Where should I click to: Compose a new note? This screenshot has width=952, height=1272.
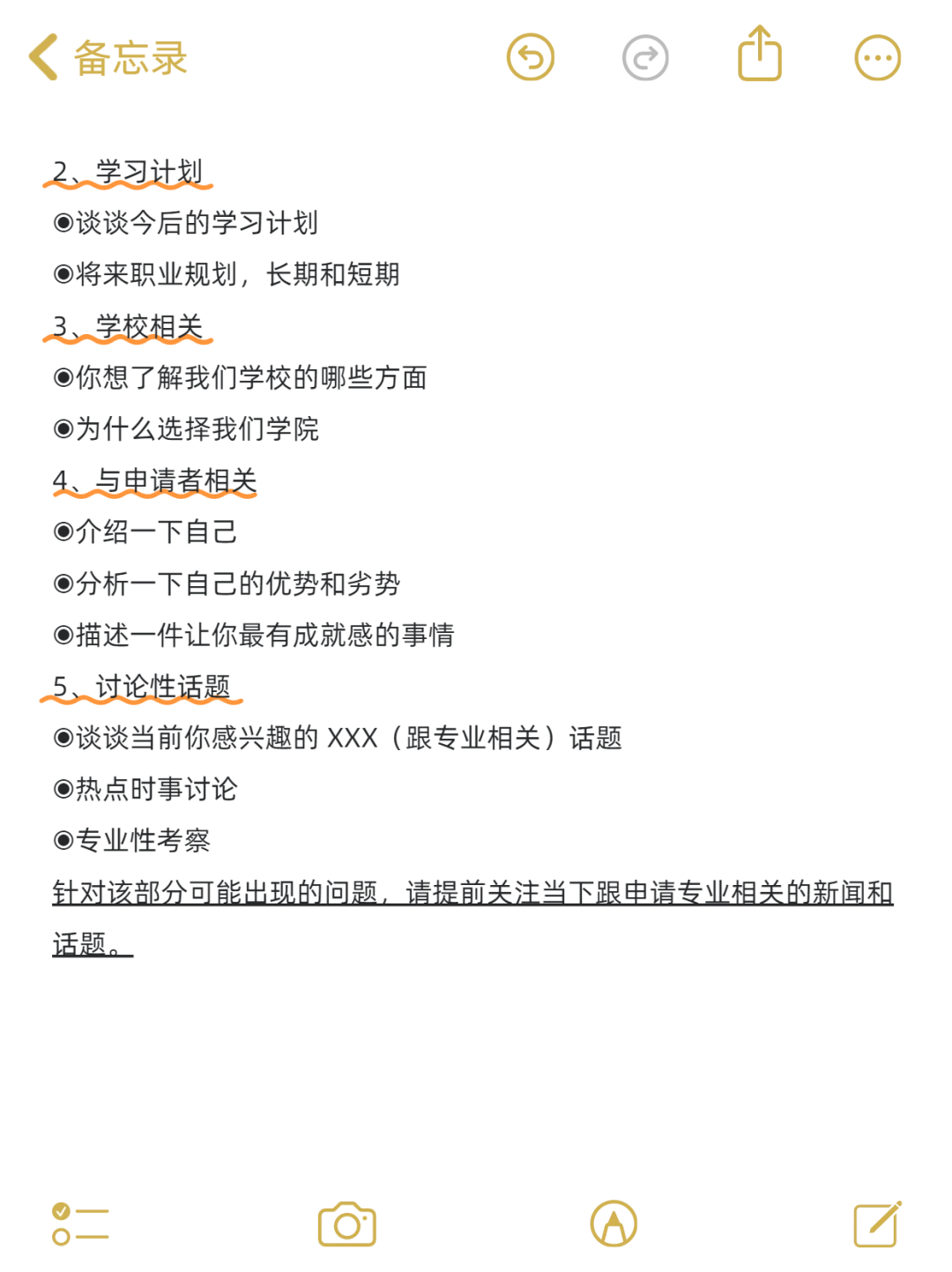tap(877, 1224)
